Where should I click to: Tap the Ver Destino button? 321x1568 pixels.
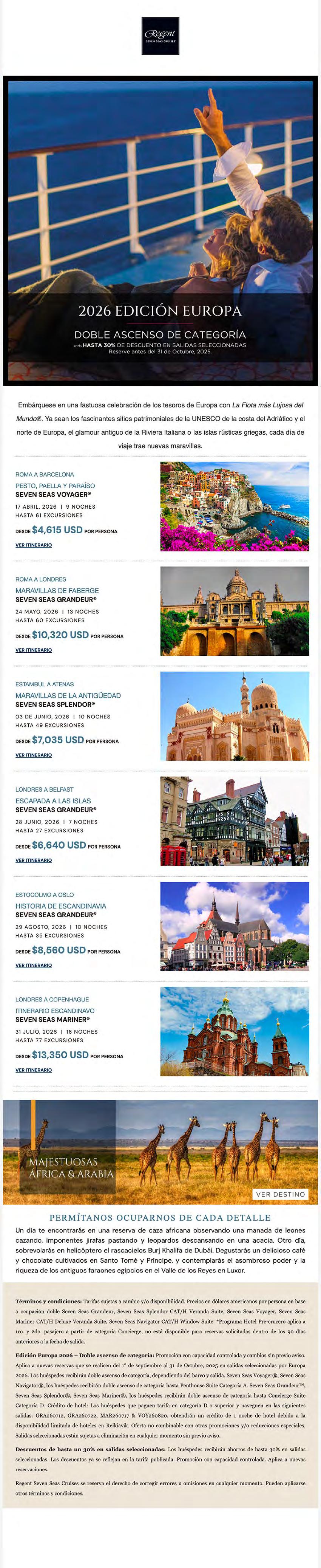click(280, 1194)
